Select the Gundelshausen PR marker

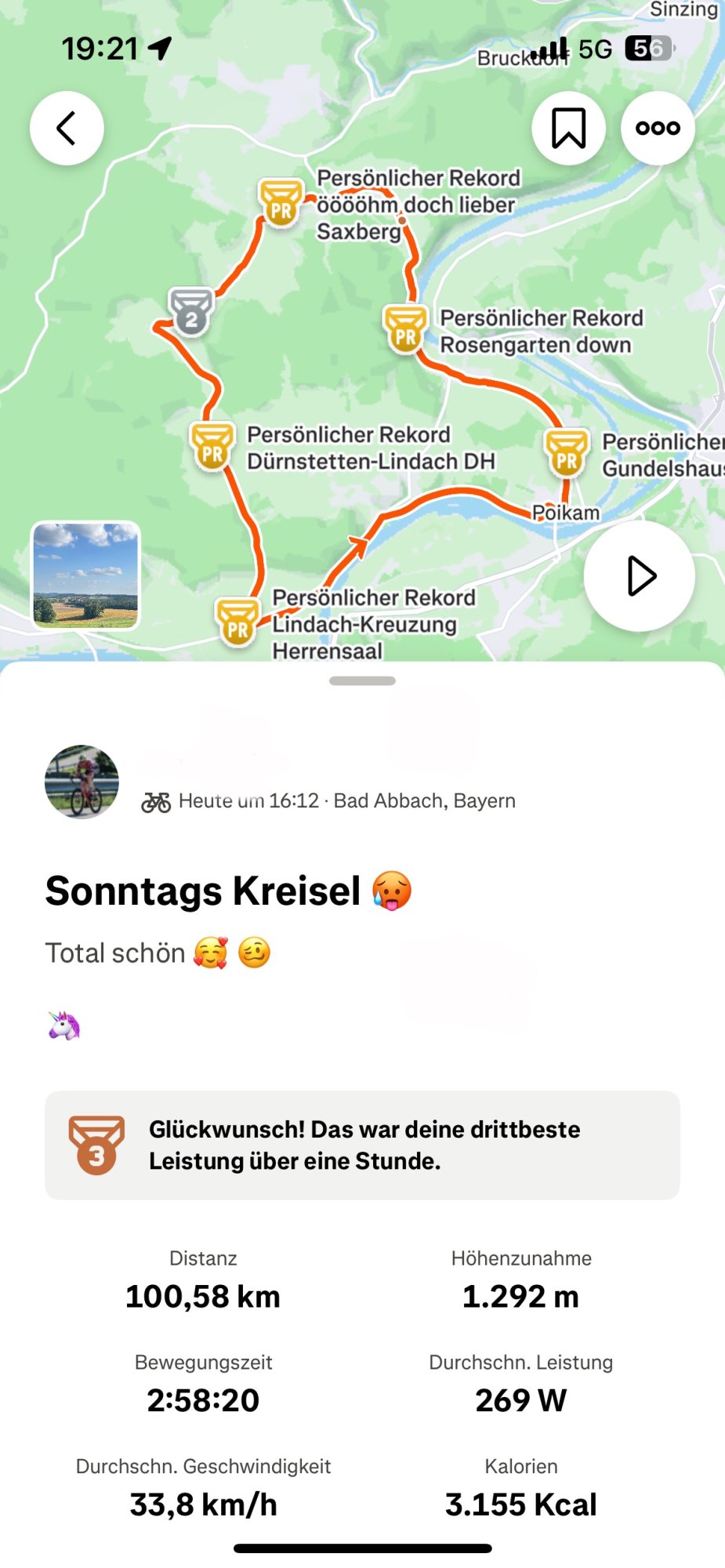tap(567, 453)
